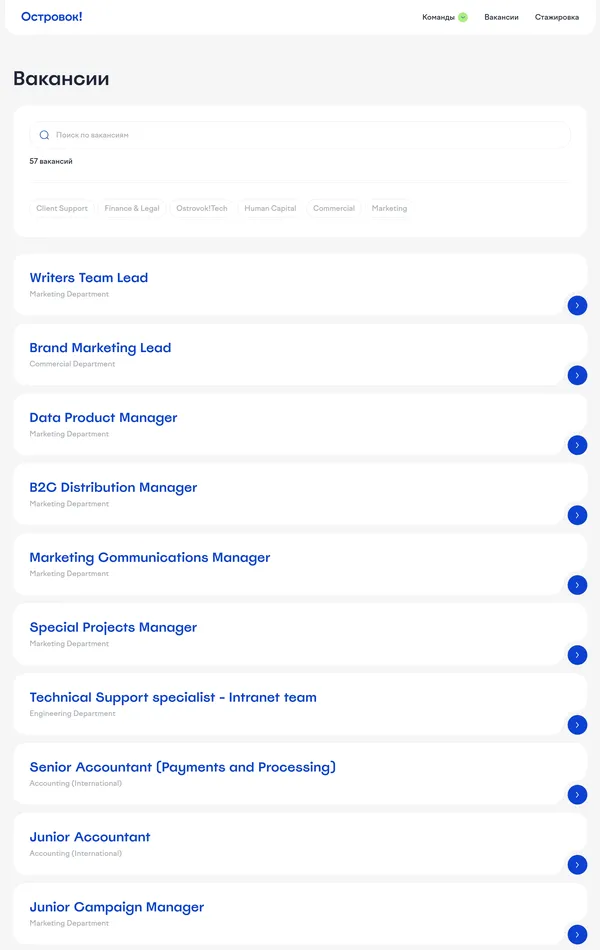Open Data Product Manager card

click(103, 418)
